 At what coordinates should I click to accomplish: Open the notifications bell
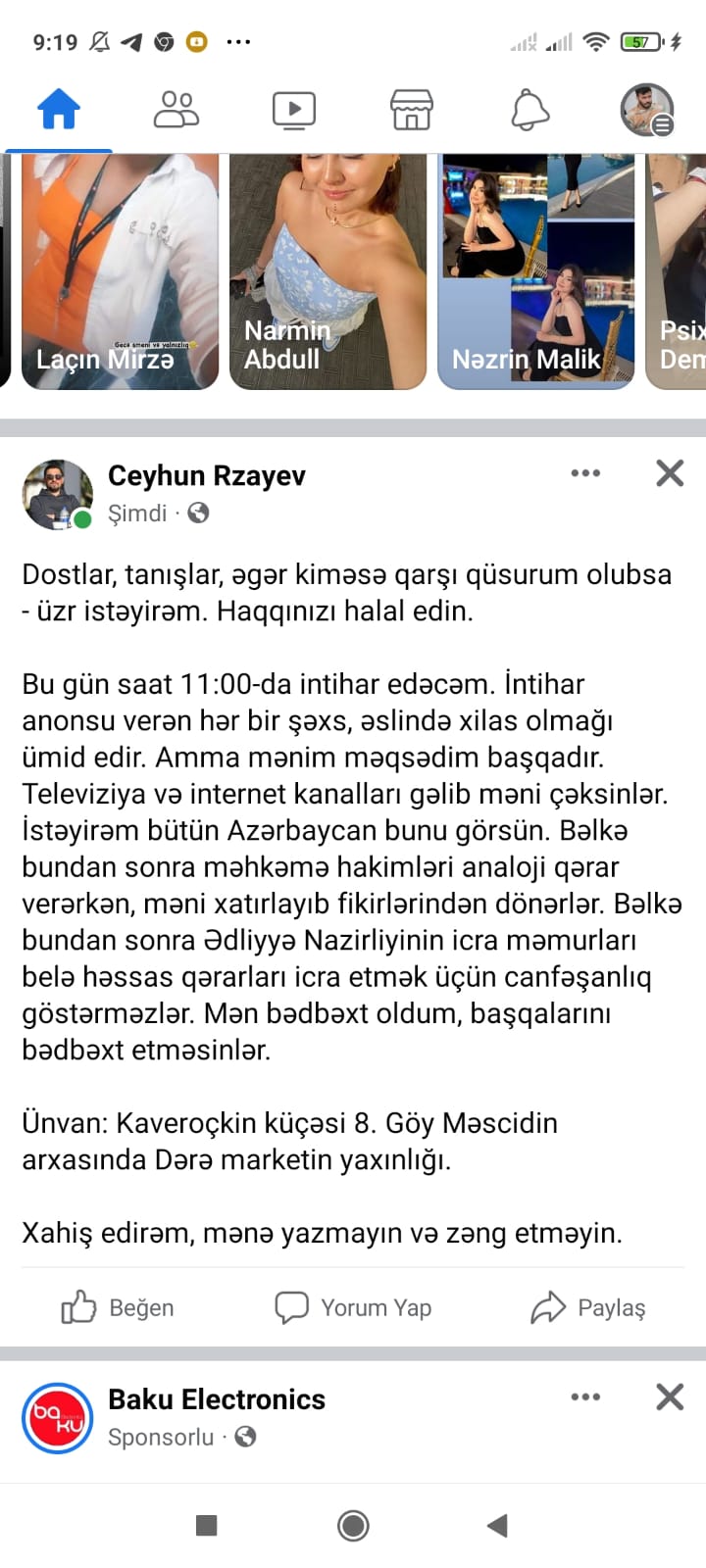(x=529, y=109)
